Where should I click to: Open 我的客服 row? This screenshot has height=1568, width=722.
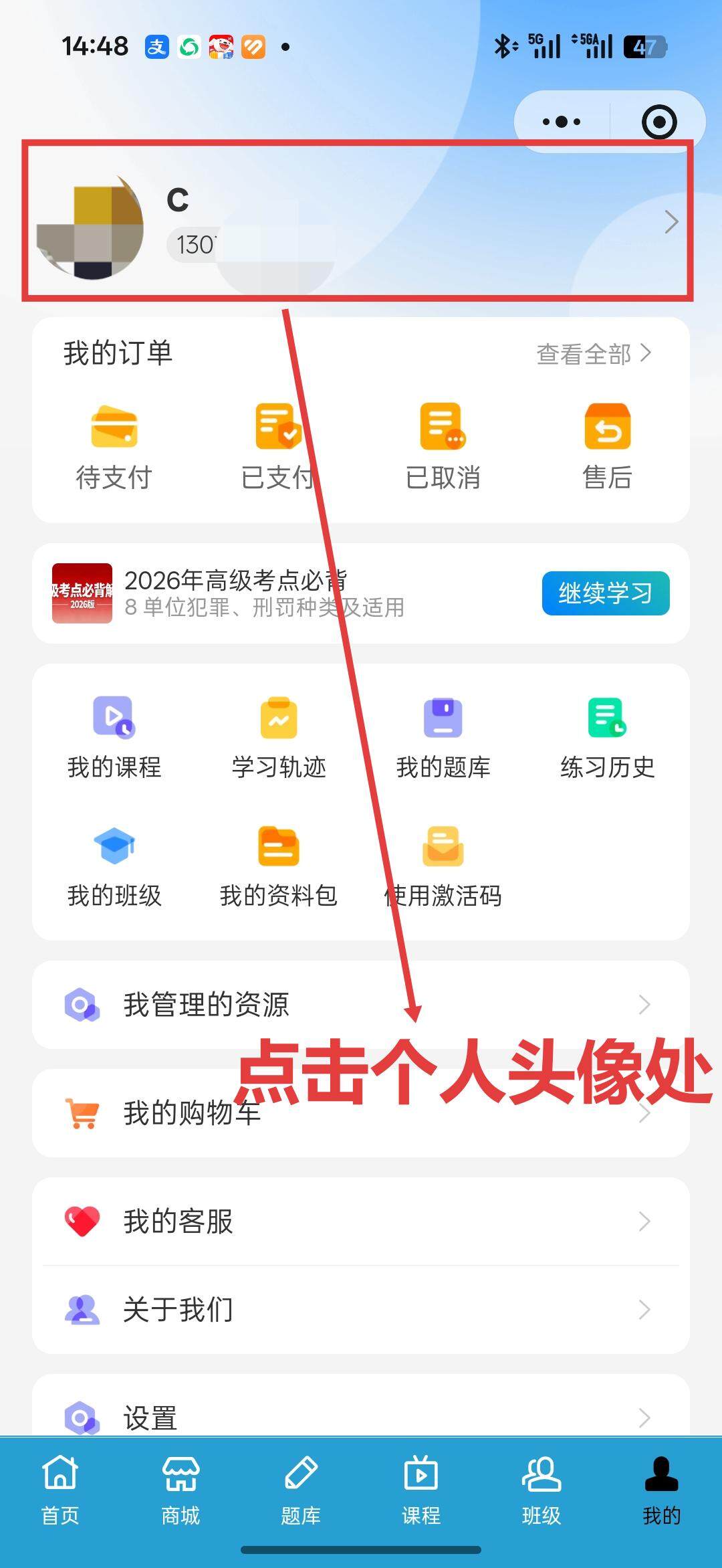[x=361, y=1221]
